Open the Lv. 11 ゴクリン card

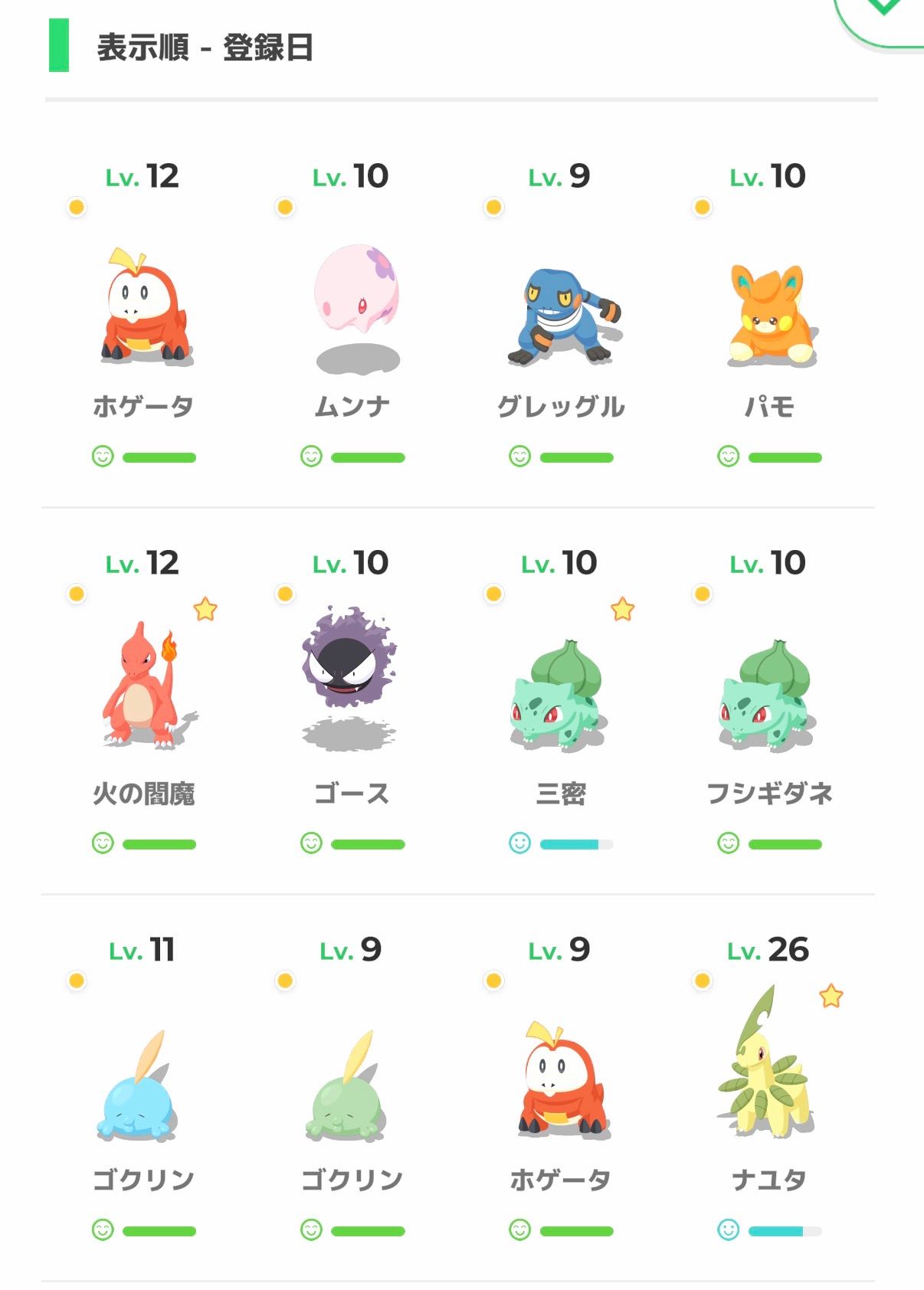point(143,1080)
